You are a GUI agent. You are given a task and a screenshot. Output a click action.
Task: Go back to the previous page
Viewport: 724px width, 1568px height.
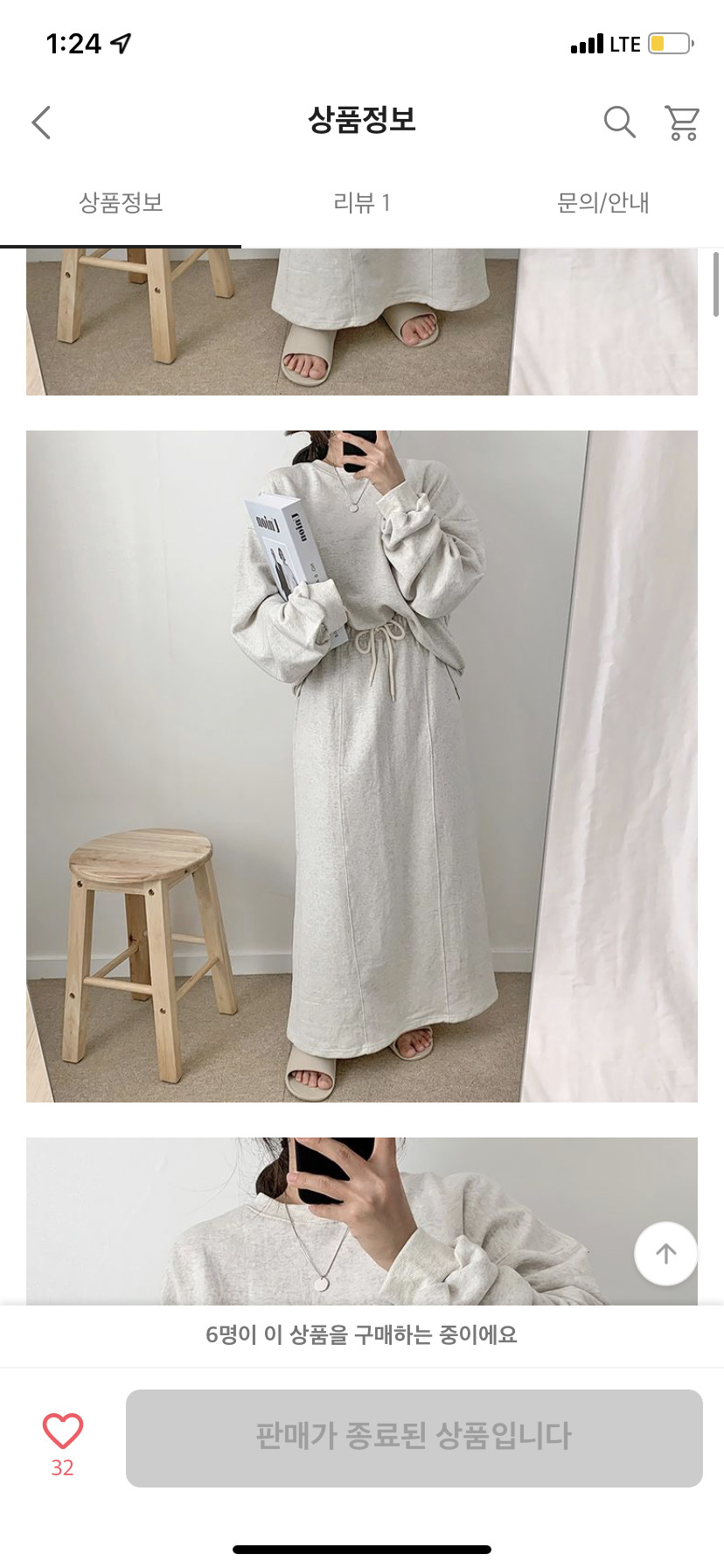point(41,122)
